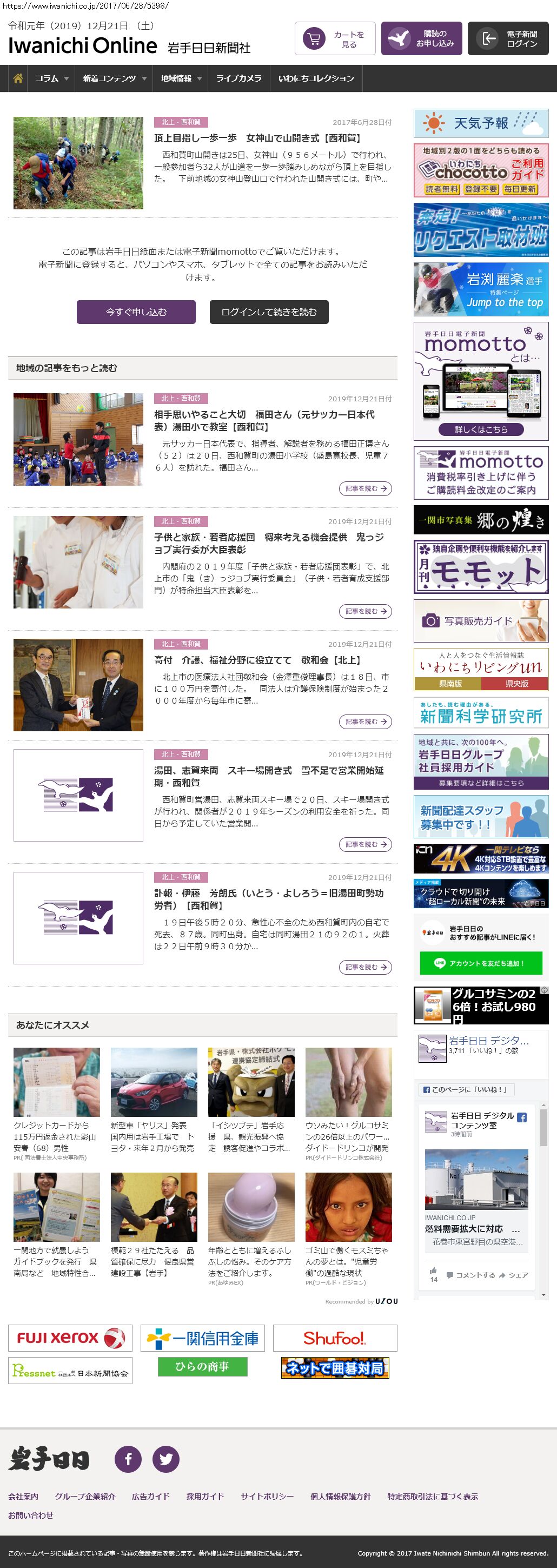Viewport: 557px width, 1568px height.
Task: Expand the 地域情報 menu
Action: [180, 78]
